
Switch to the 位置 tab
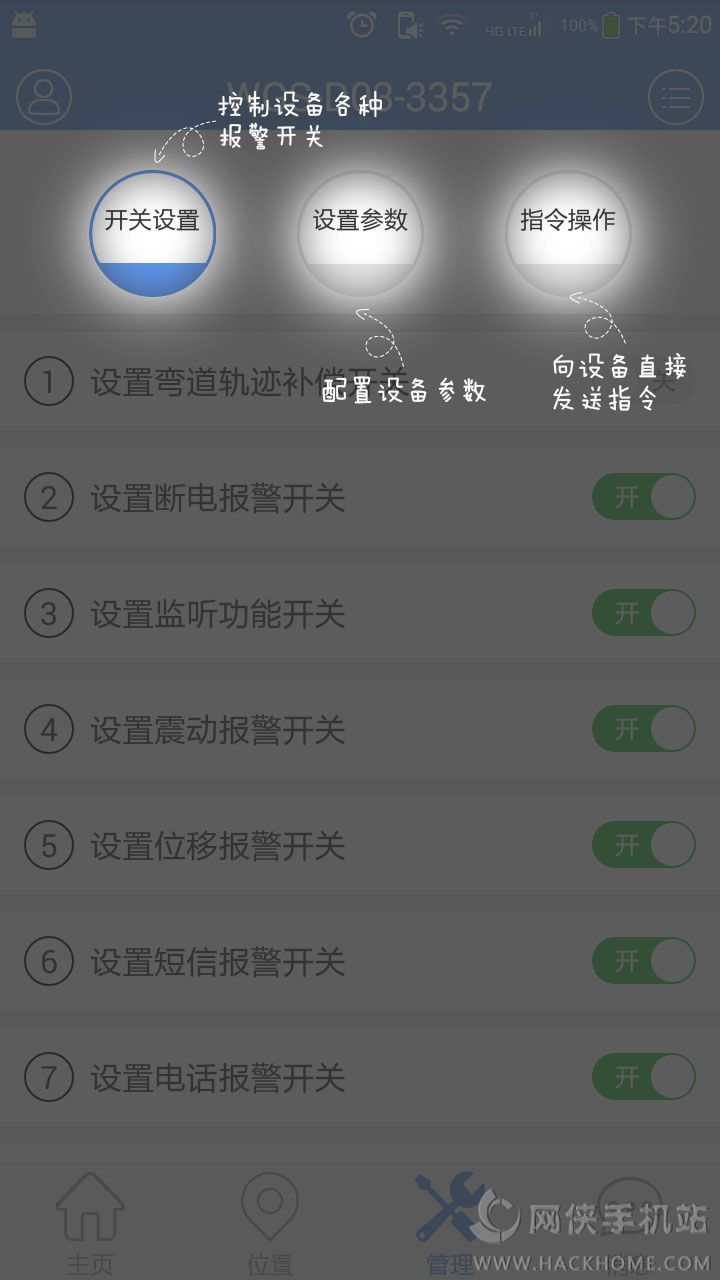[x=270, y=1223]
